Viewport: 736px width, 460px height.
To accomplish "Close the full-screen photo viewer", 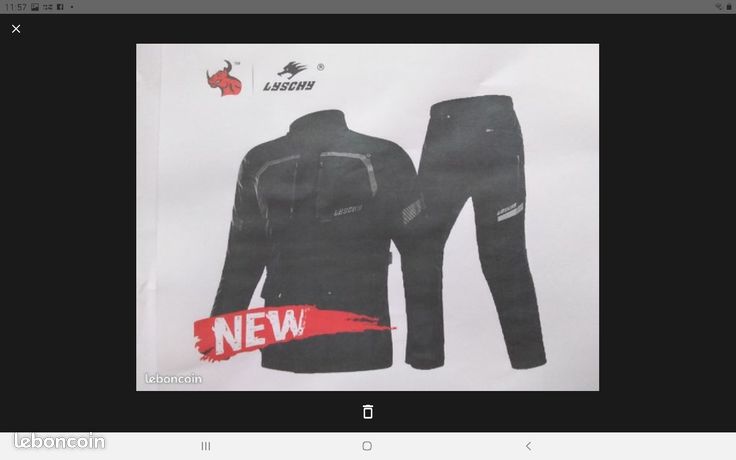I will point(16,29).
